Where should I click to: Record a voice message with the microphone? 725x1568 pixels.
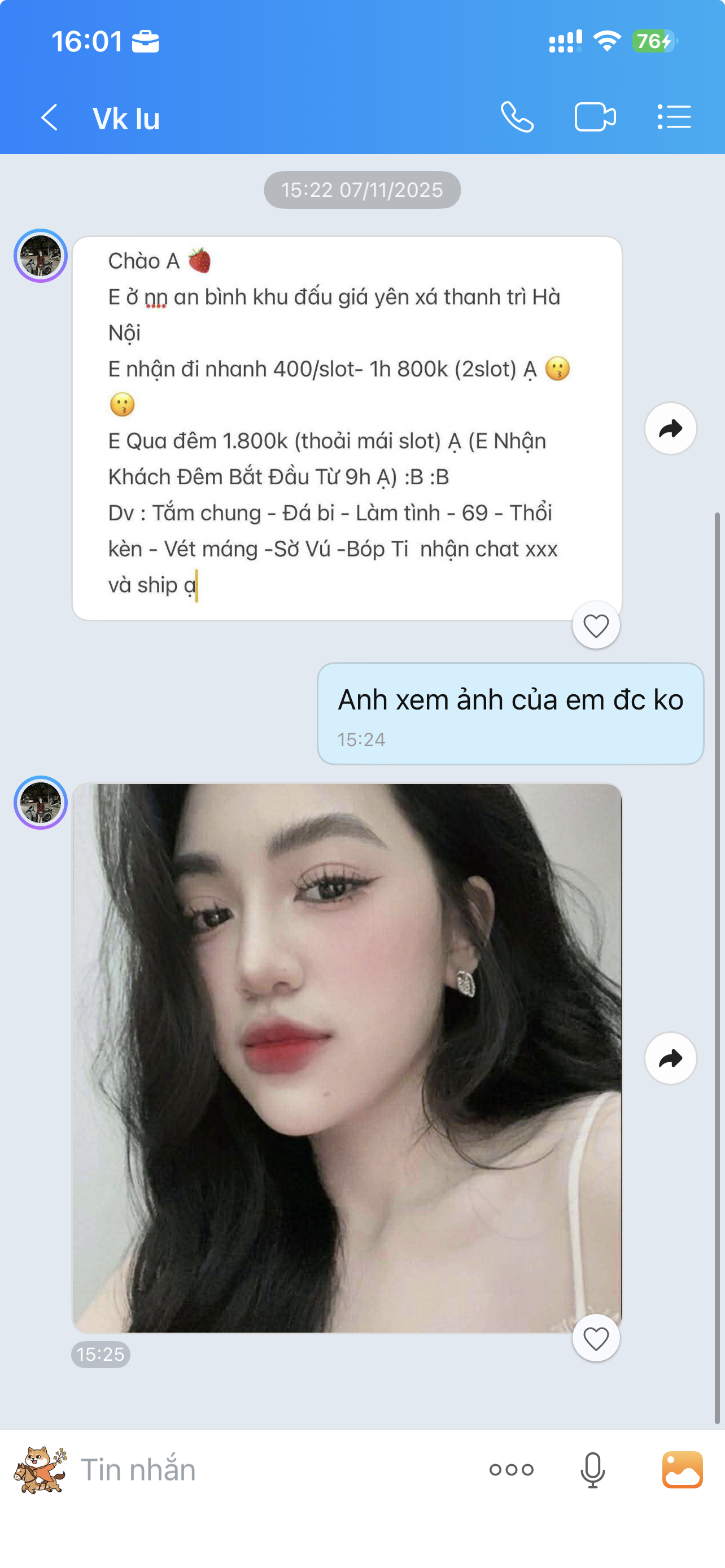pyautogui.click(x=592, y=1470)
